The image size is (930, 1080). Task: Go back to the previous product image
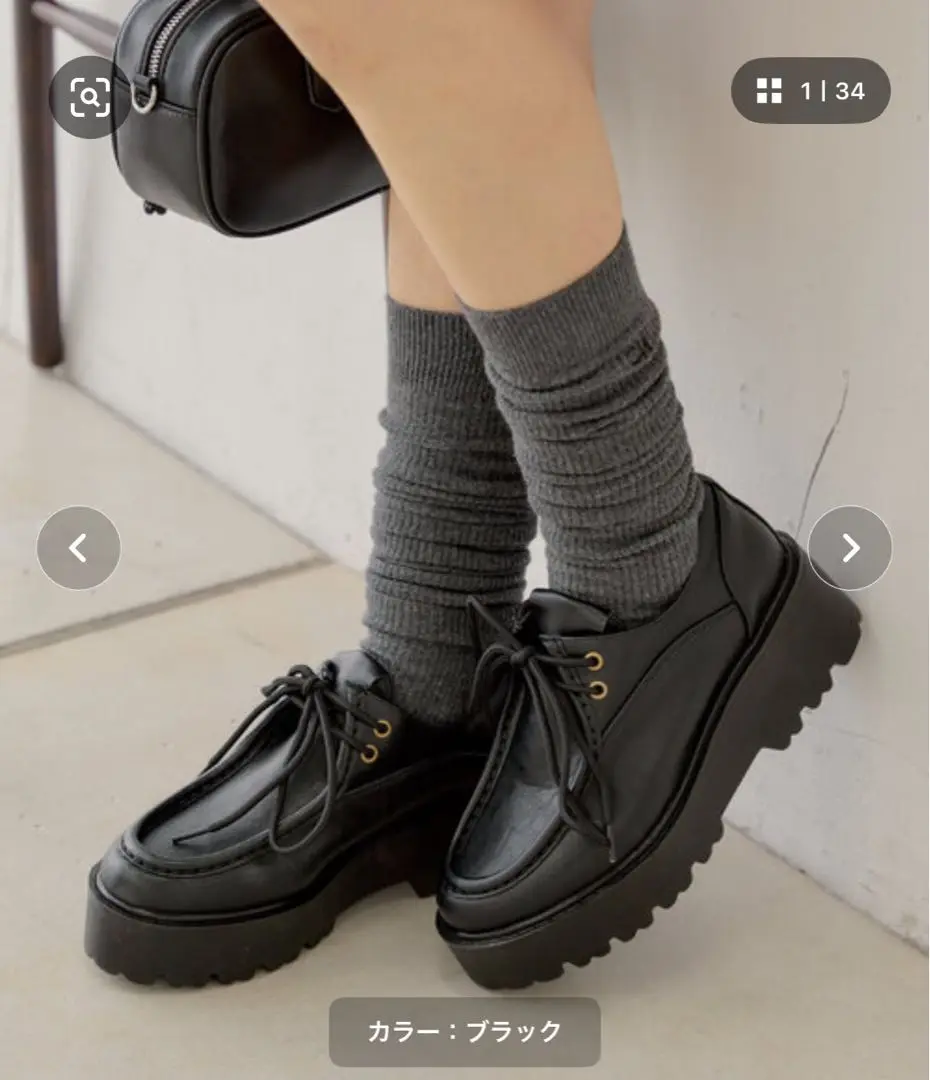click(78, 548)
